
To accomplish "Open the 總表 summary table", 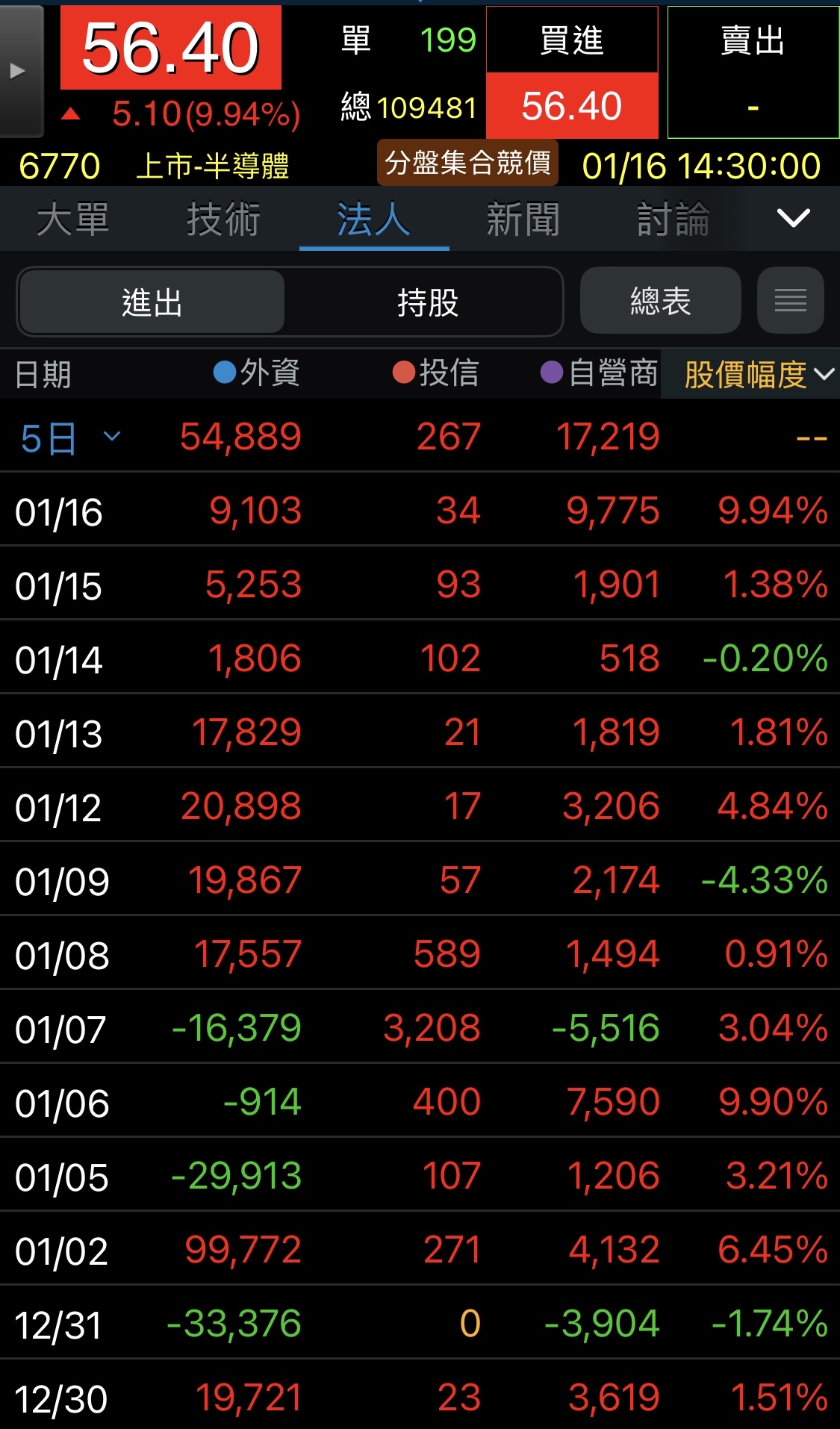I will [660, 301].
